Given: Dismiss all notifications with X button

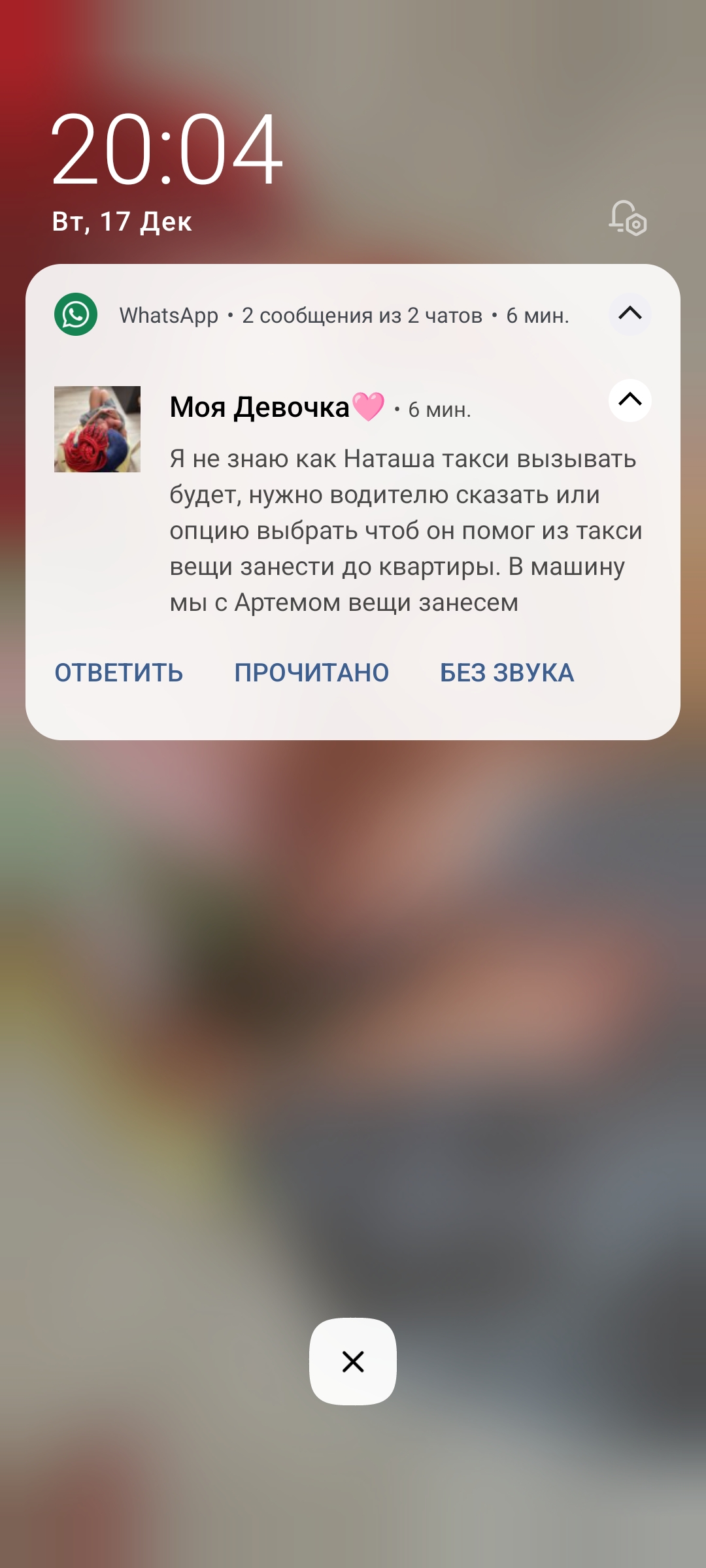Looking at the screenshot, I should pyautogui.click(x=353, y=1362).
